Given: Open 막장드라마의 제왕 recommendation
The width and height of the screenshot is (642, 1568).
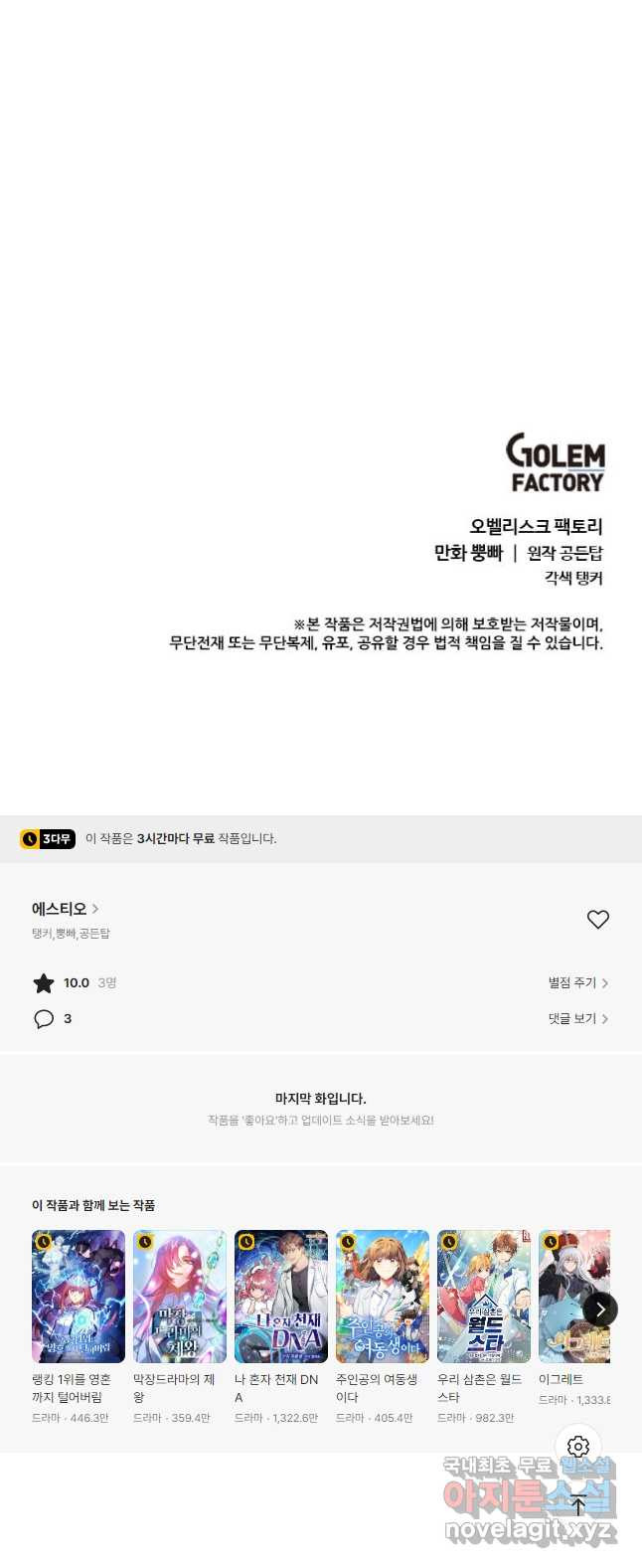Looking at the screenshot, I should coord(180,1296).
